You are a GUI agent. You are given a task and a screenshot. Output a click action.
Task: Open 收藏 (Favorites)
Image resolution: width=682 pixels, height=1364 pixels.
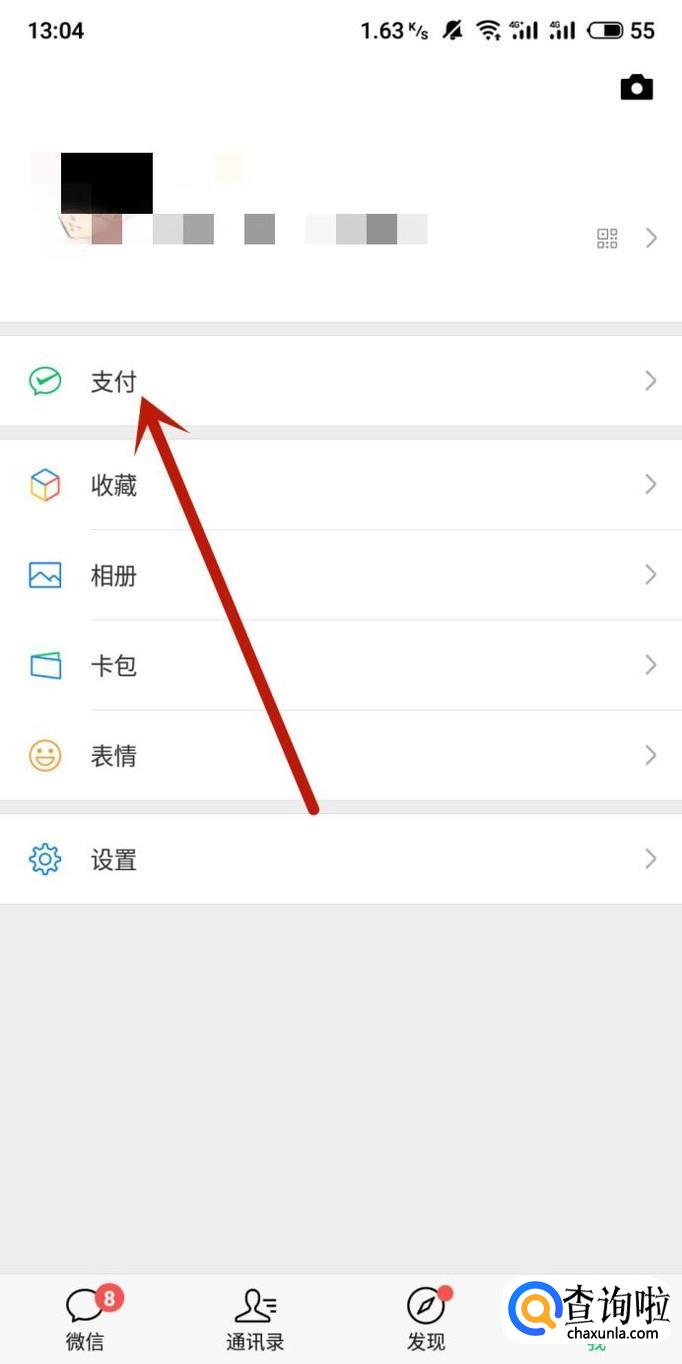[114, 486]
